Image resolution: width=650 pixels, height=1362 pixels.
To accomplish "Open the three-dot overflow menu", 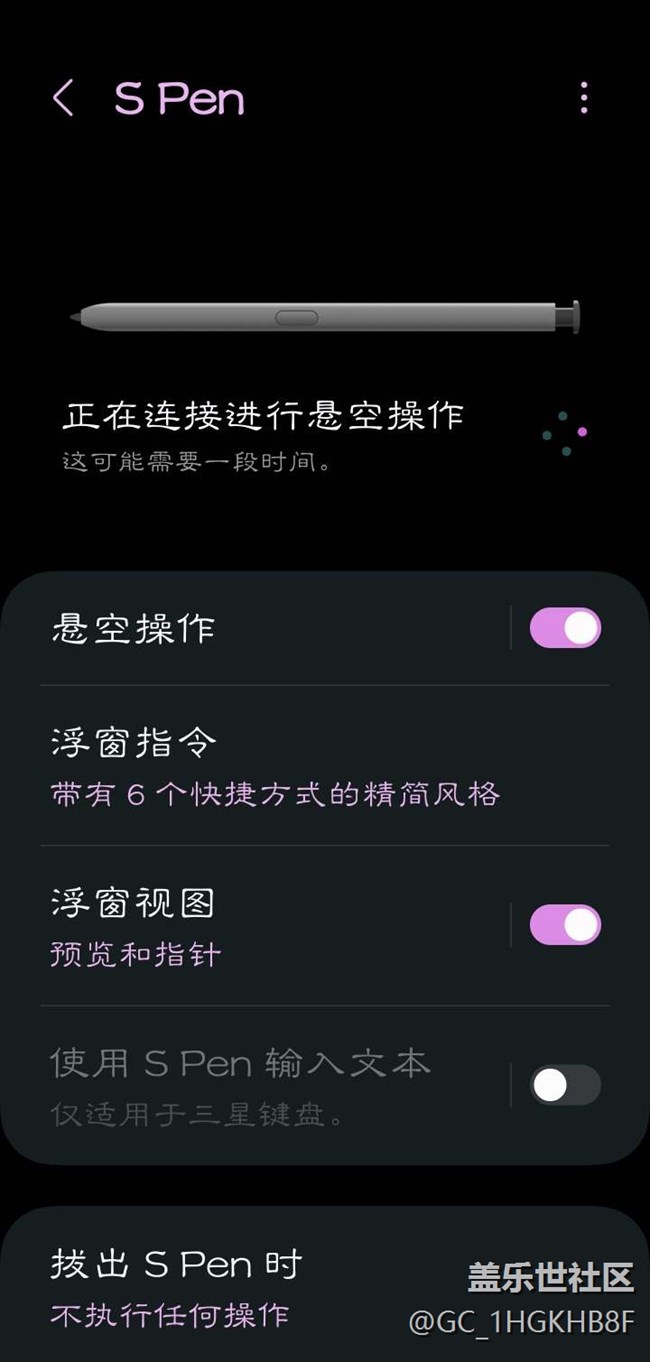I will (584, 98).
